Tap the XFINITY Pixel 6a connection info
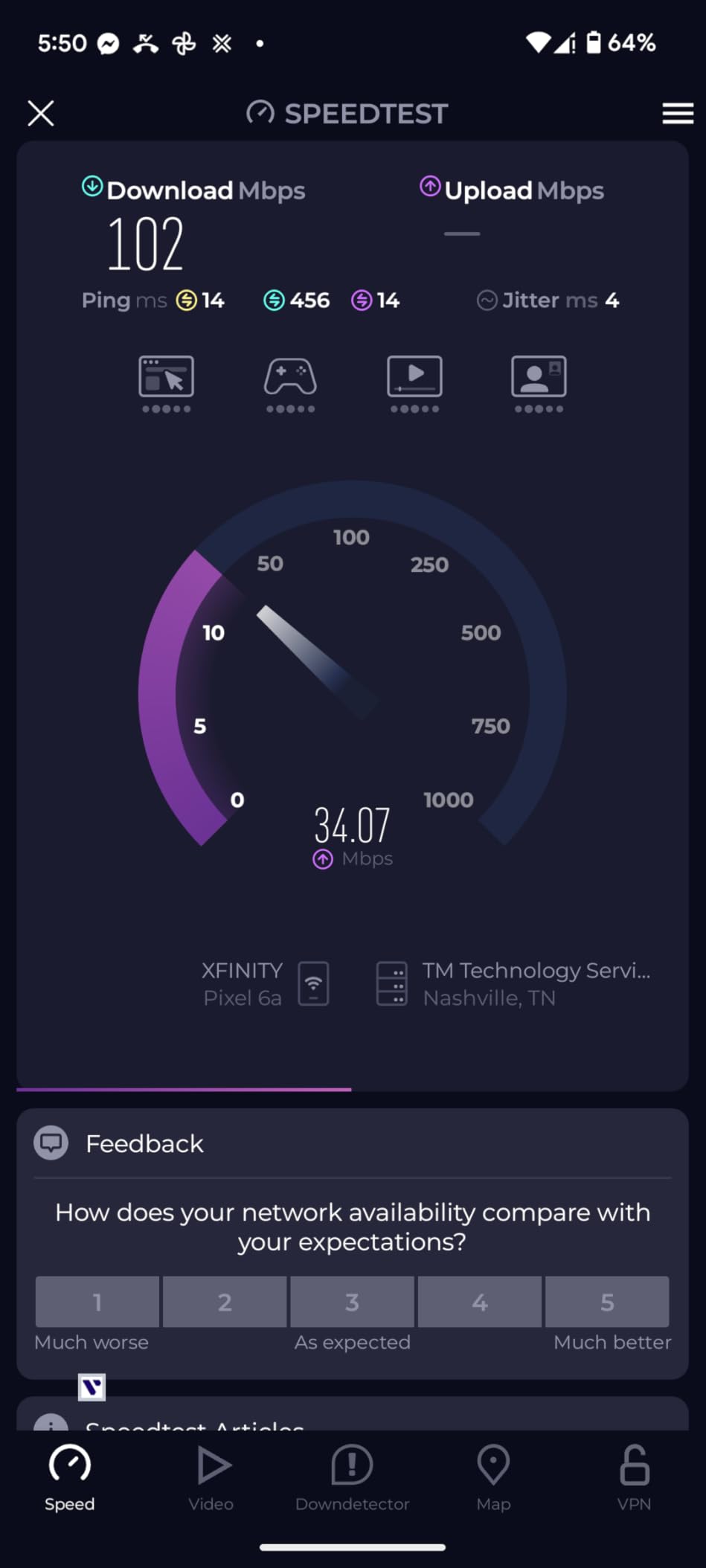Screen dimensions: 706x1568 click(x=264, y=983)
